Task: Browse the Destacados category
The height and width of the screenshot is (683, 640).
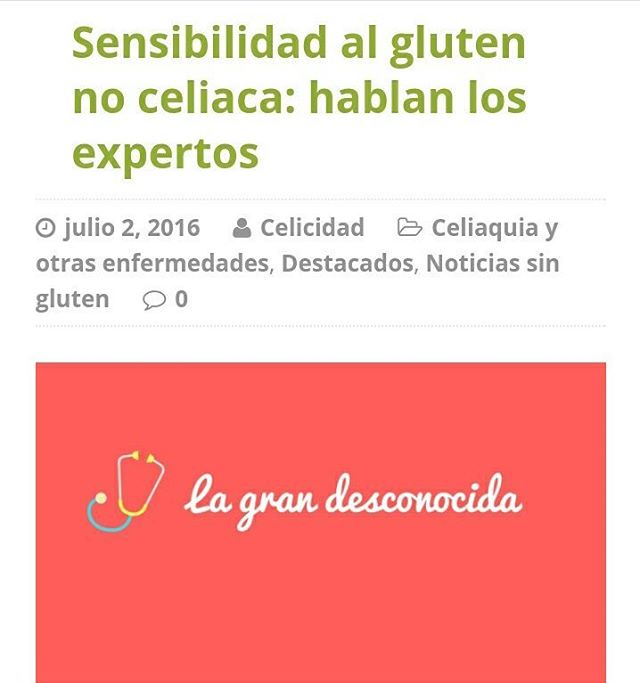Action: click(x=347, y=264)
